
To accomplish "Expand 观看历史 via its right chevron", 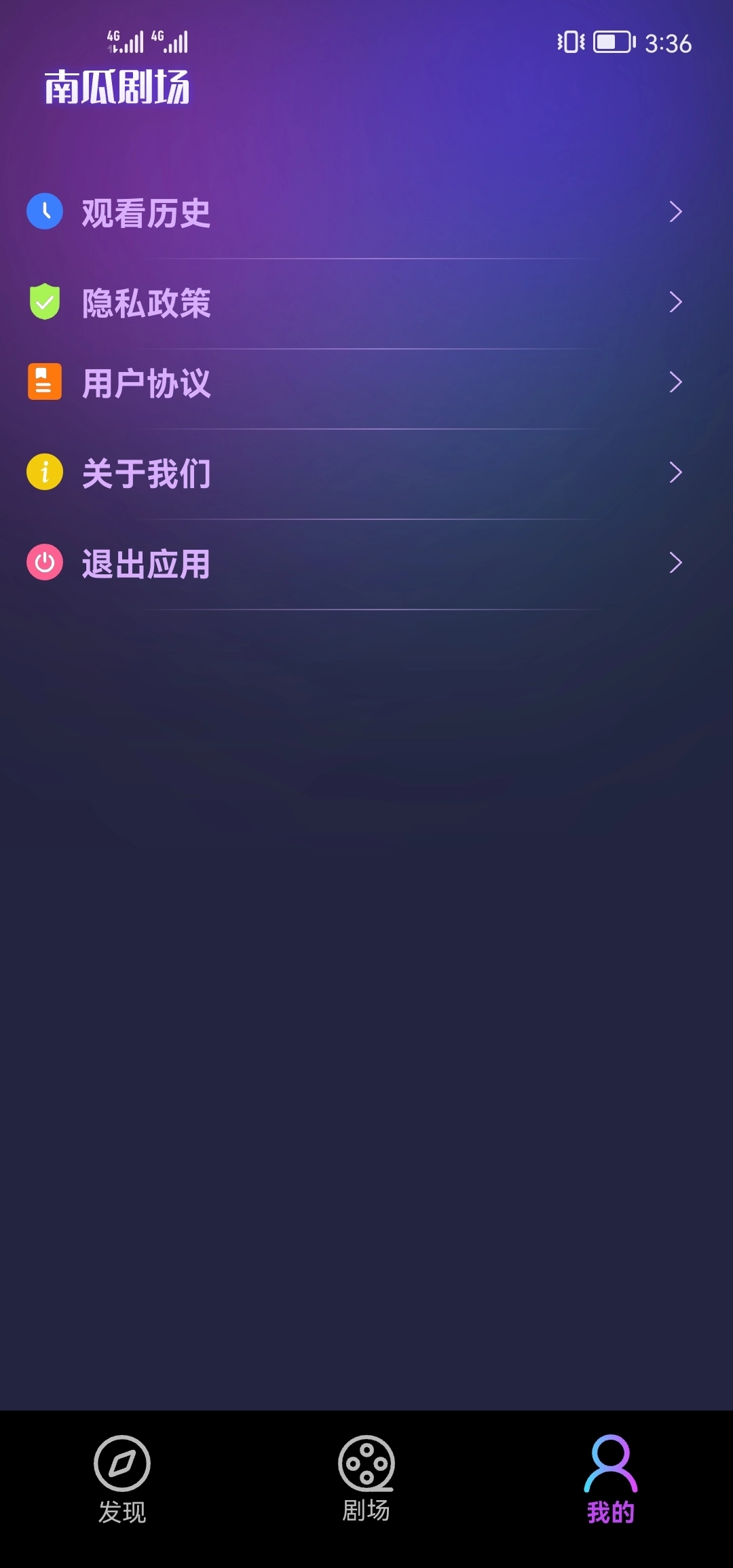I will [675, 212].
